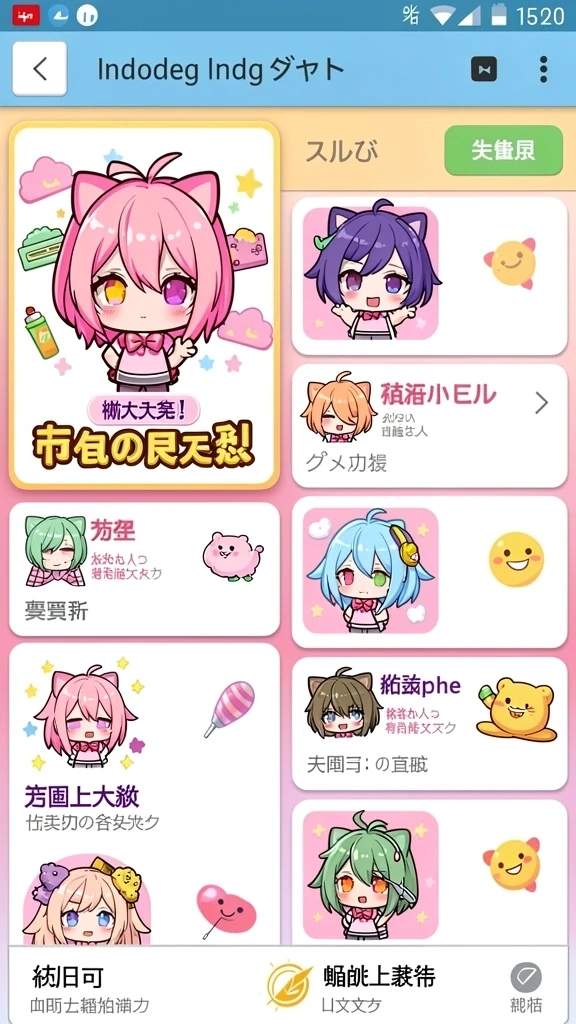Open the blue-haired headphone girl card

pos(429,572)
